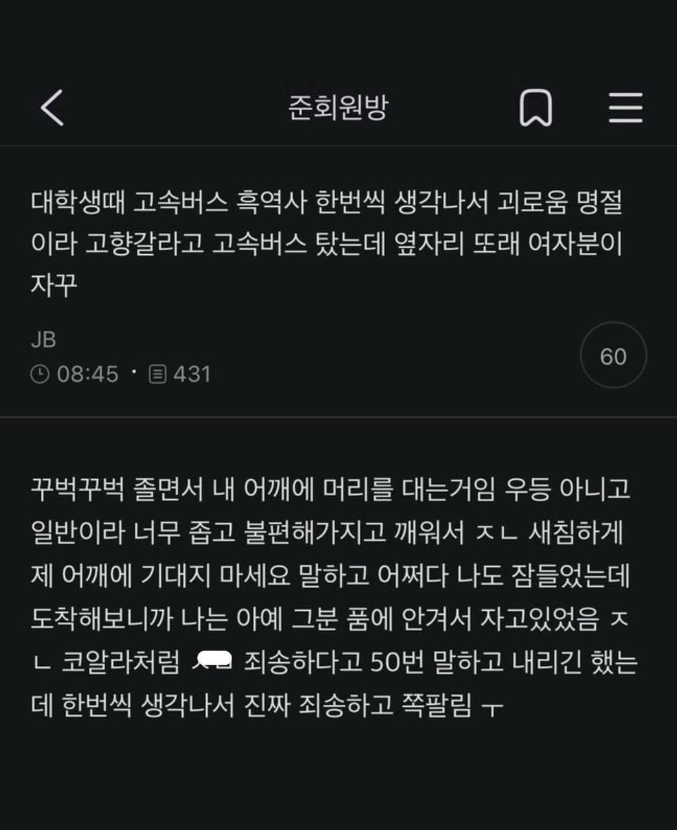Bookmark this post

pyautogui.click(x=536, y=107)
